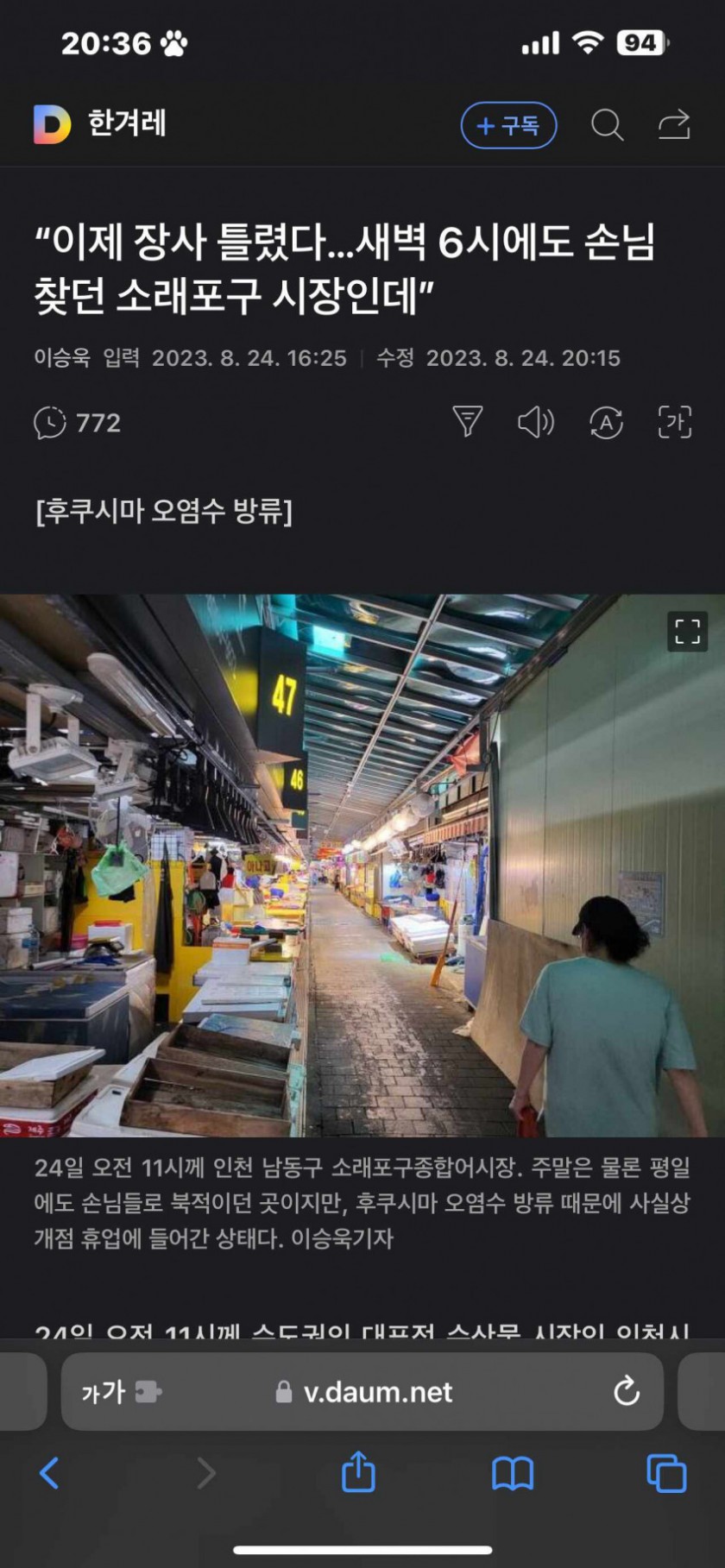Screen dimensions: 725x1568
Task: Go back to the previous page
Action: [x=49, y=1473]
